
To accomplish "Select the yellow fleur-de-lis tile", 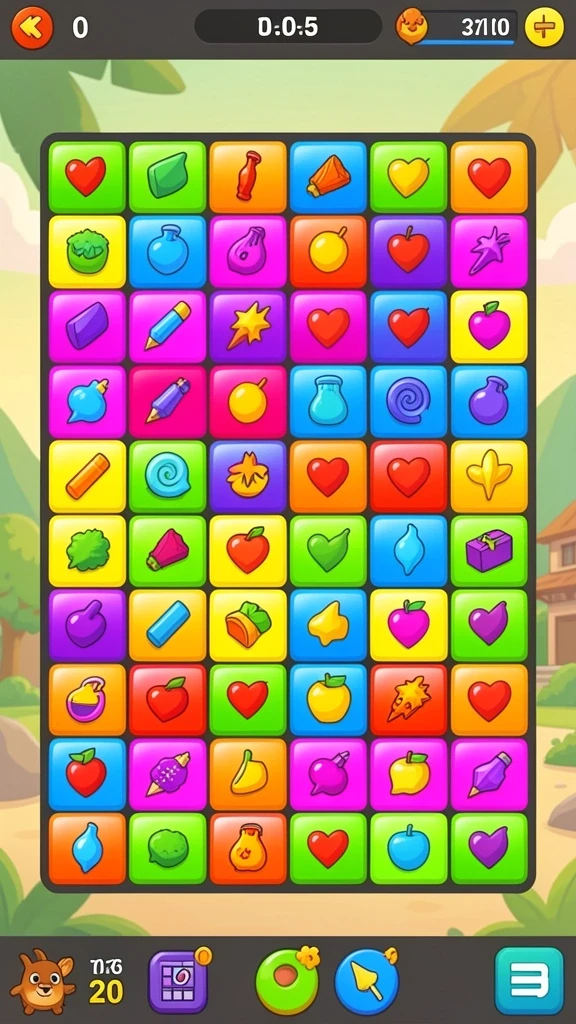I will tap(489, 476).
